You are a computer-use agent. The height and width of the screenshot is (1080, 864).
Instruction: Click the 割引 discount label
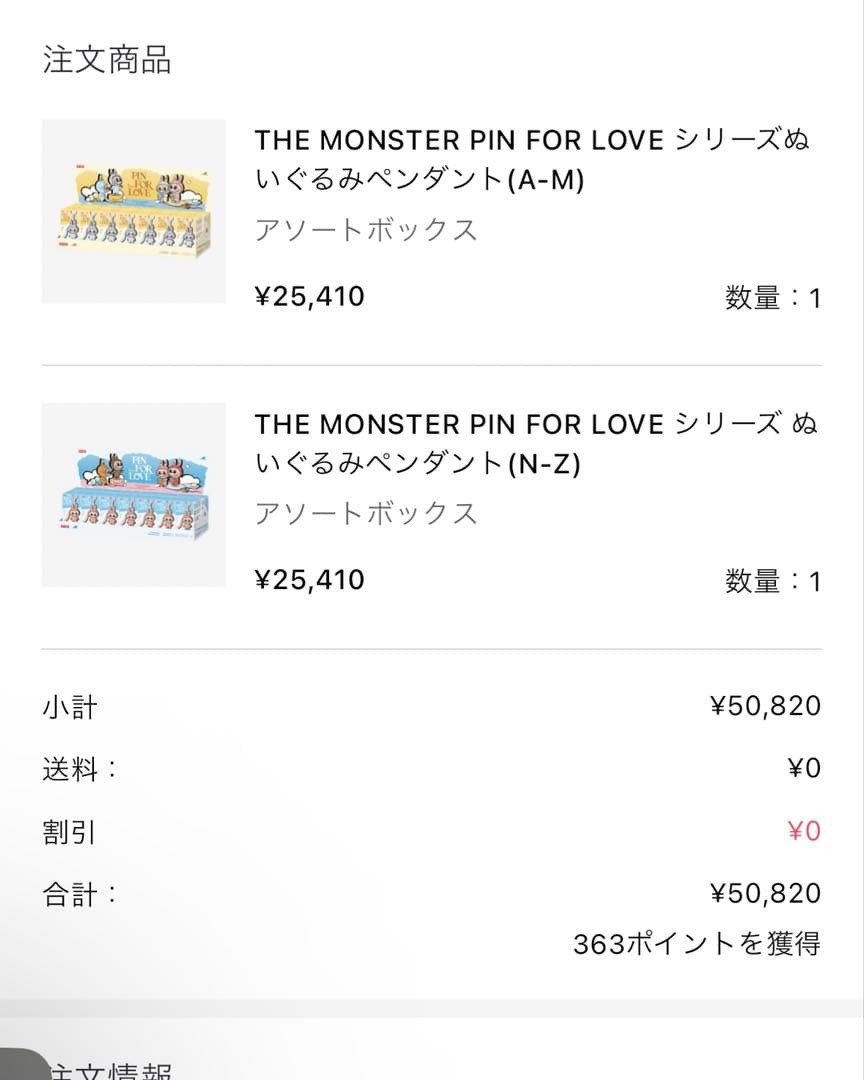(68, 832)
